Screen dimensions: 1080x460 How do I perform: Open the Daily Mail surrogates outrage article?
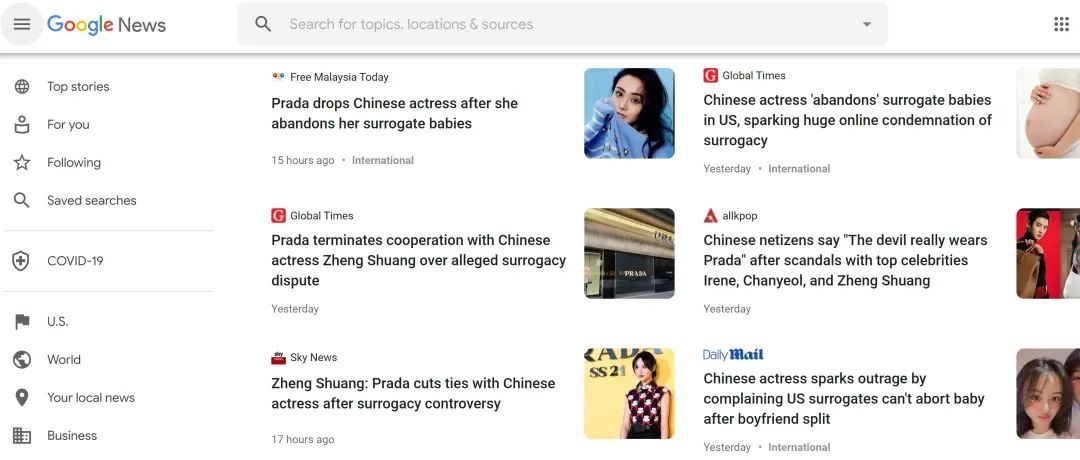pyautogui.click(x=843, y=398)
